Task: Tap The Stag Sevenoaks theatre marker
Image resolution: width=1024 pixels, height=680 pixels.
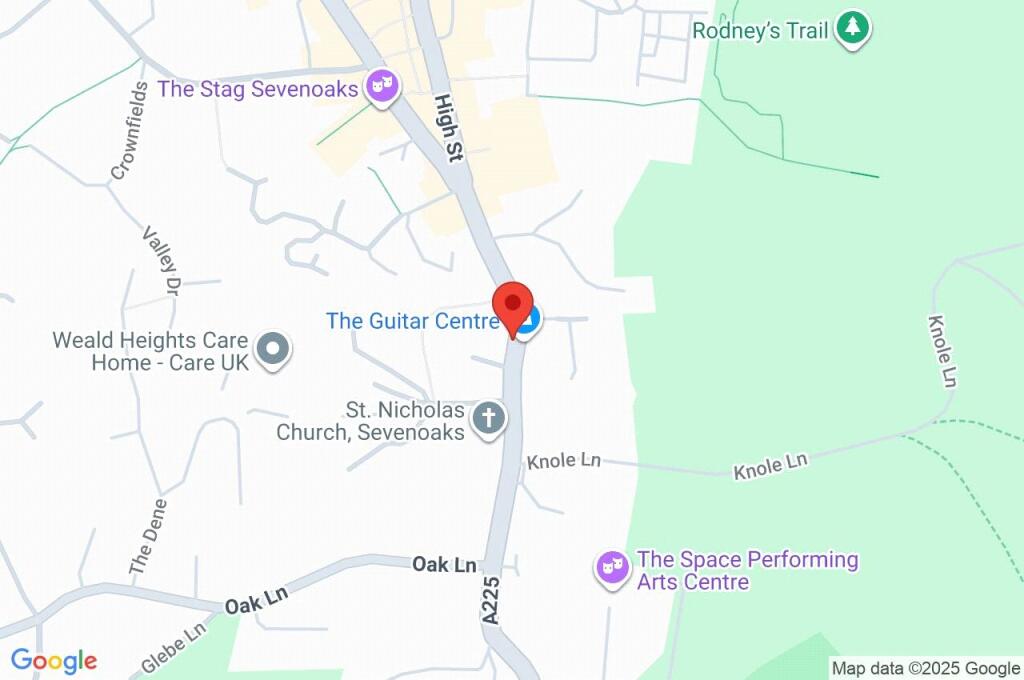Action: (x=380, y=86)
